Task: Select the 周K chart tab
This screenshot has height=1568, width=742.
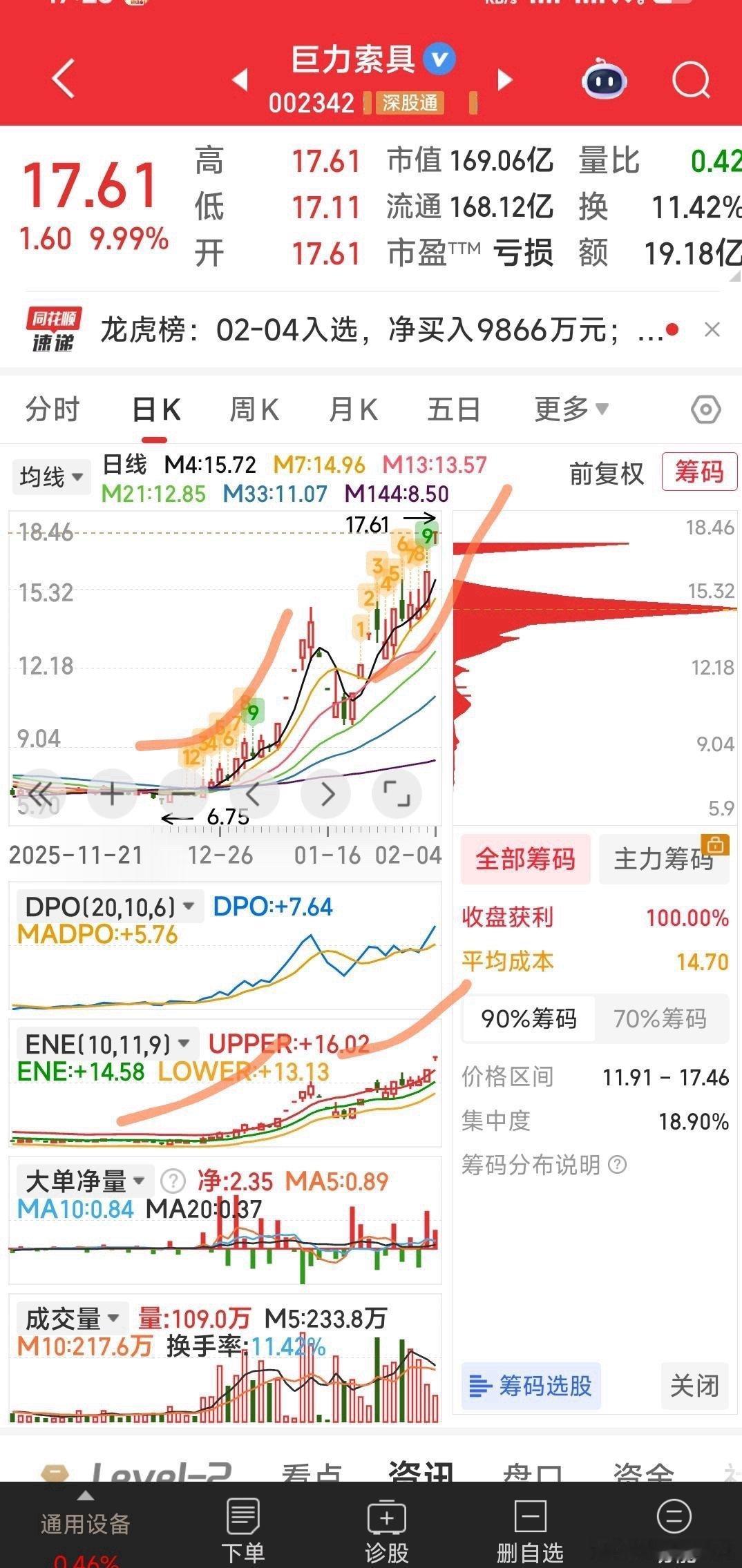Action: tap(254, 409)
